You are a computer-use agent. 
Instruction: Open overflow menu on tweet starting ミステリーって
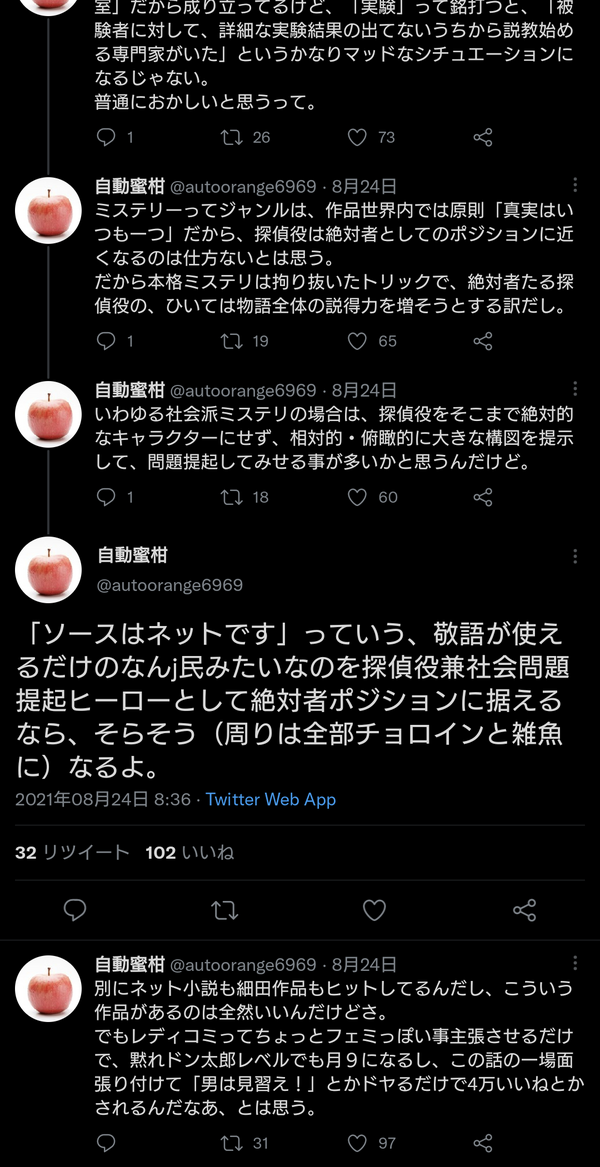(575, 185)
